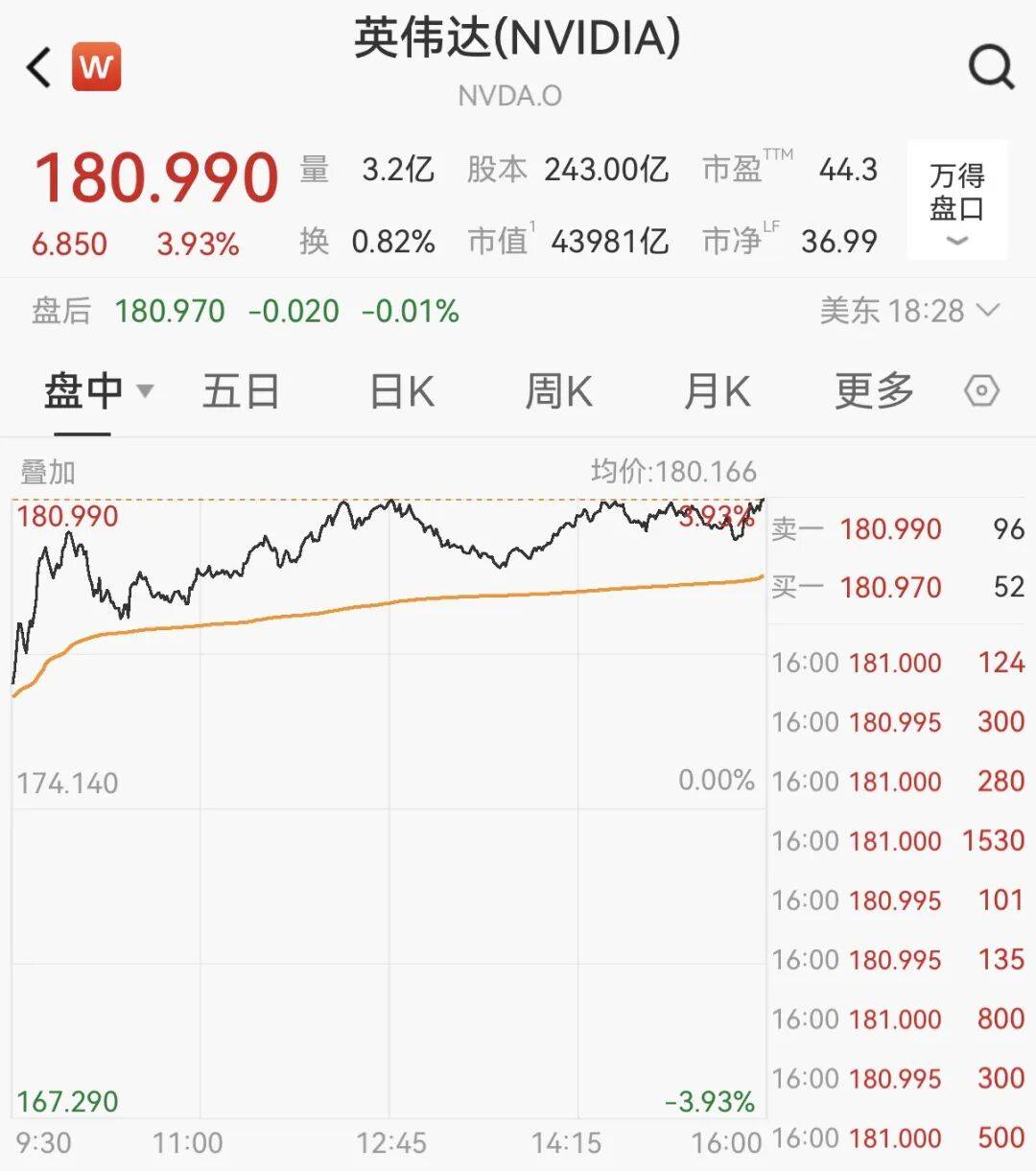The height and width of the screenshot is (1171, 1036).
Task: Open the 更多 chart options
Action: [874, 391]
